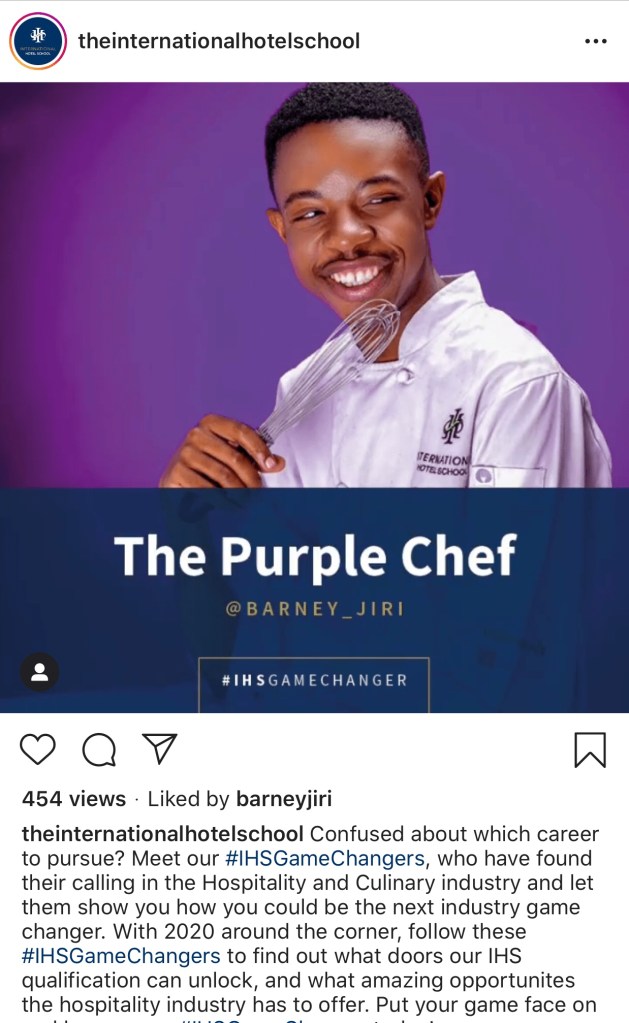Show tagged people on the post
The width and height of the screenshot is (629, 1023).
[40, 672]
